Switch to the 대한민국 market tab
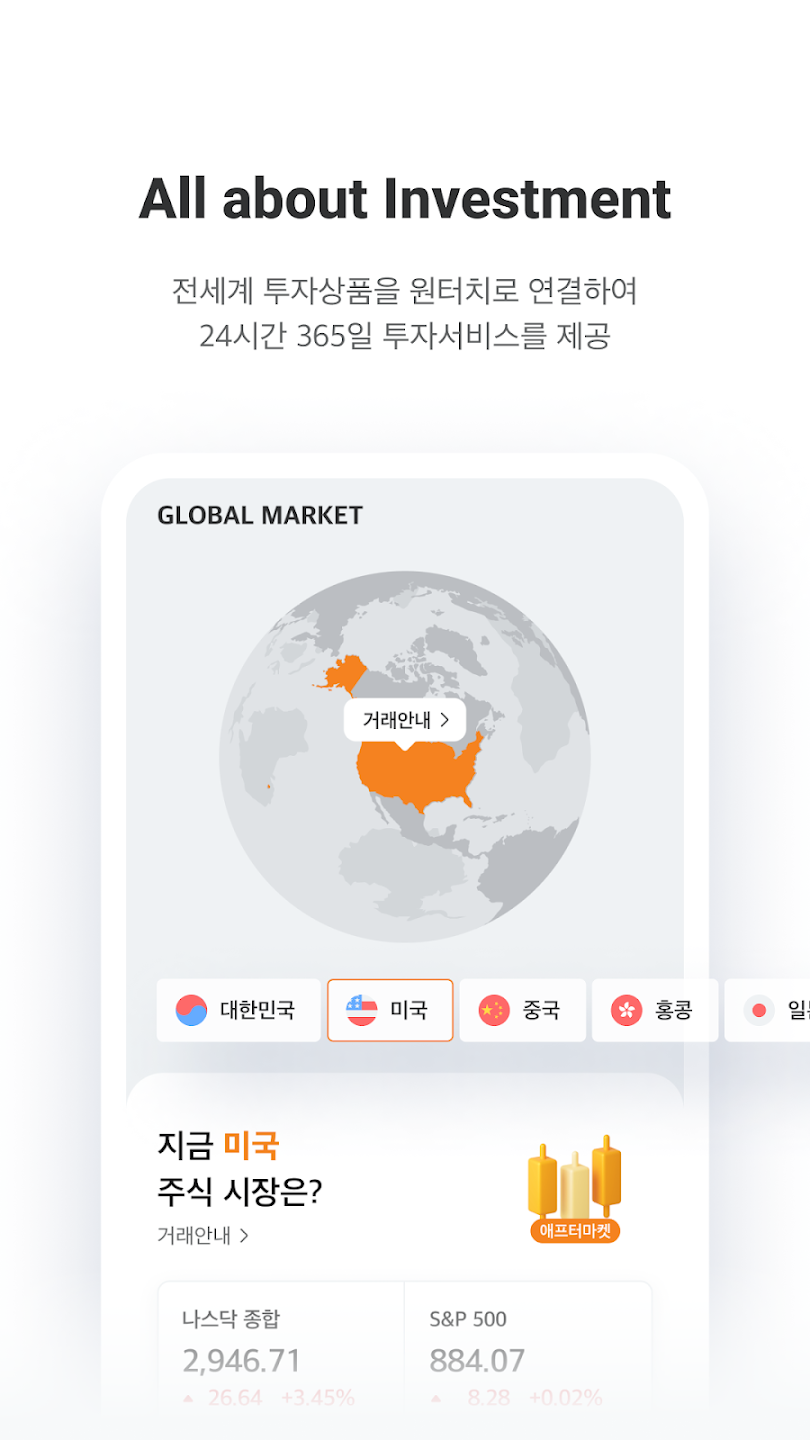The width and height of the screenshot is (810, 1440). [x=238, y=1010]
